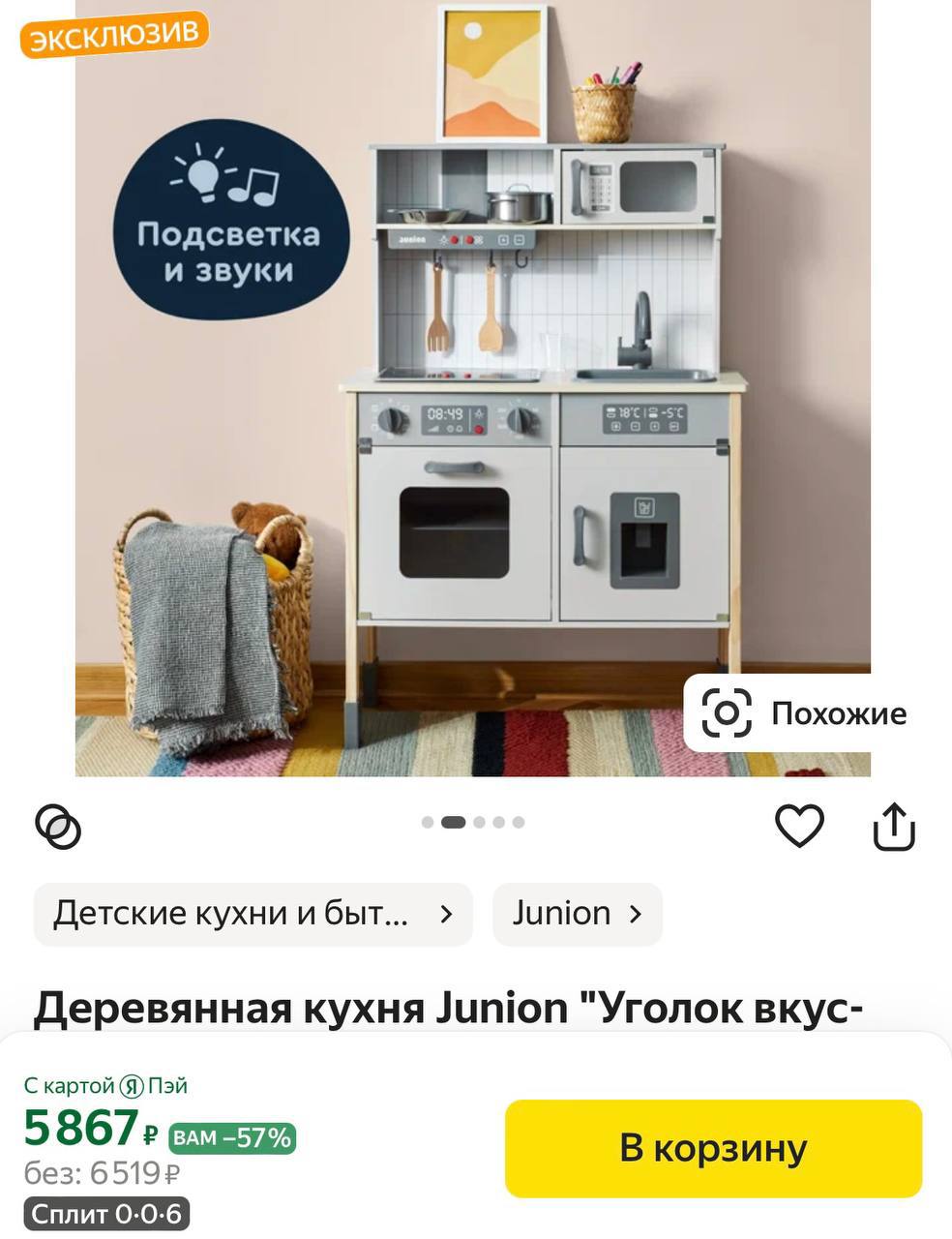Open Детские кухни и быт... category chip

[x=253, y=914]
